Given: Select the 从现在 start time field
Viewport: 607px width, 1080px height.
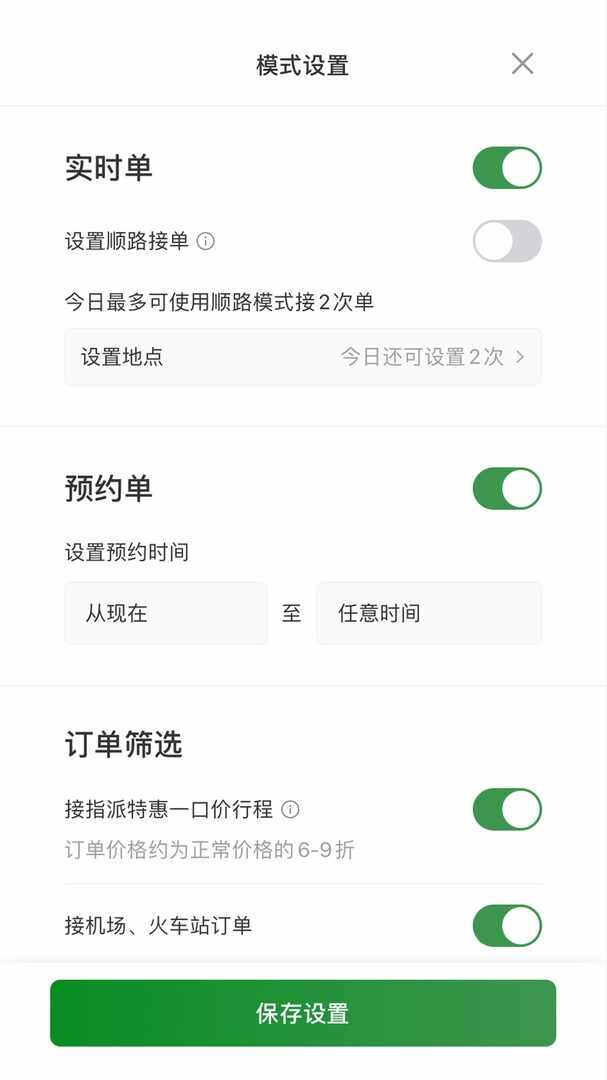Looking at the screenshot, I should pos(166,613).
